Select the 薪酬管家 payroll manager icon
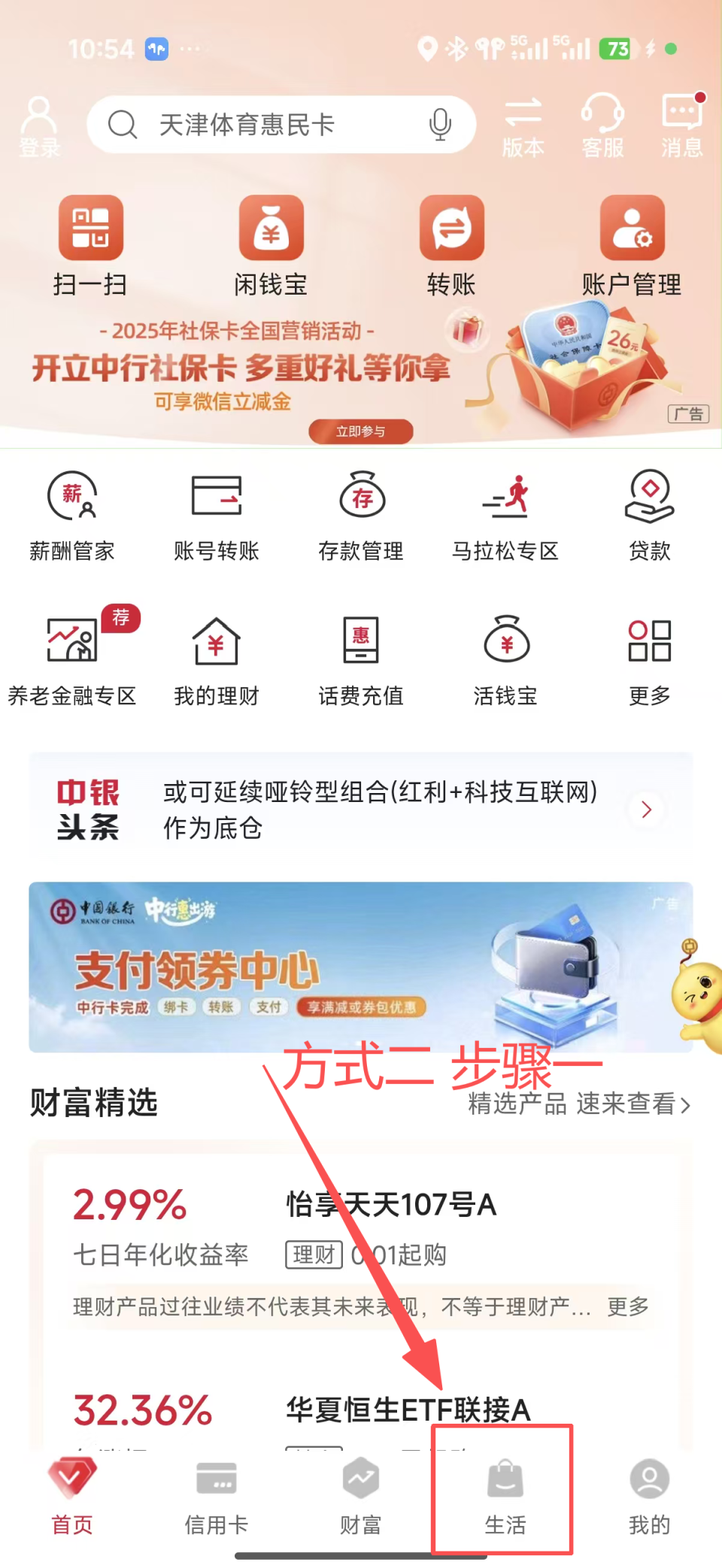 coord(71,515)
